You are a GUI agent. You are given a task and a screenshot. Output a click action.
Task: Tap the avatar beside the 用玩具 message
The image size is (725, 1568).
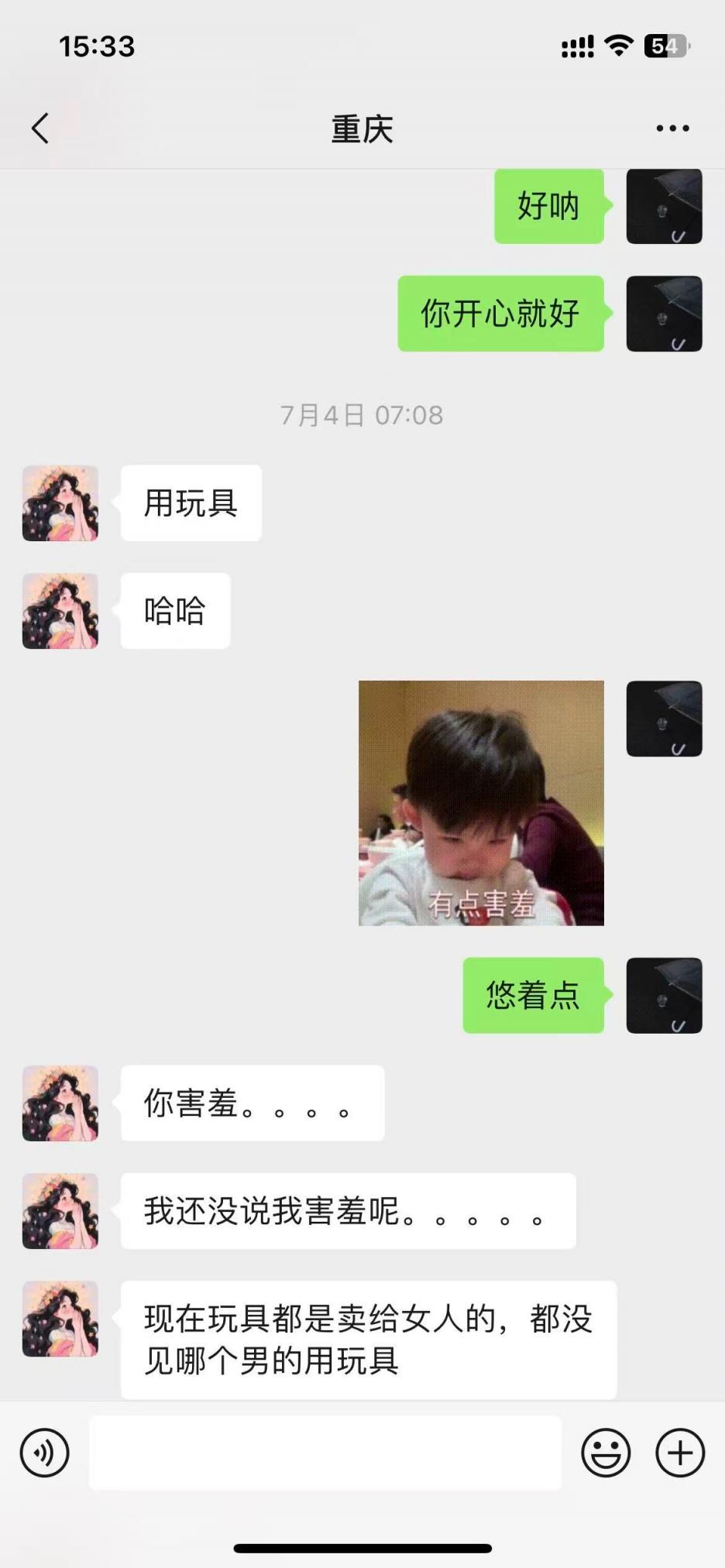[x=60, y=503]
